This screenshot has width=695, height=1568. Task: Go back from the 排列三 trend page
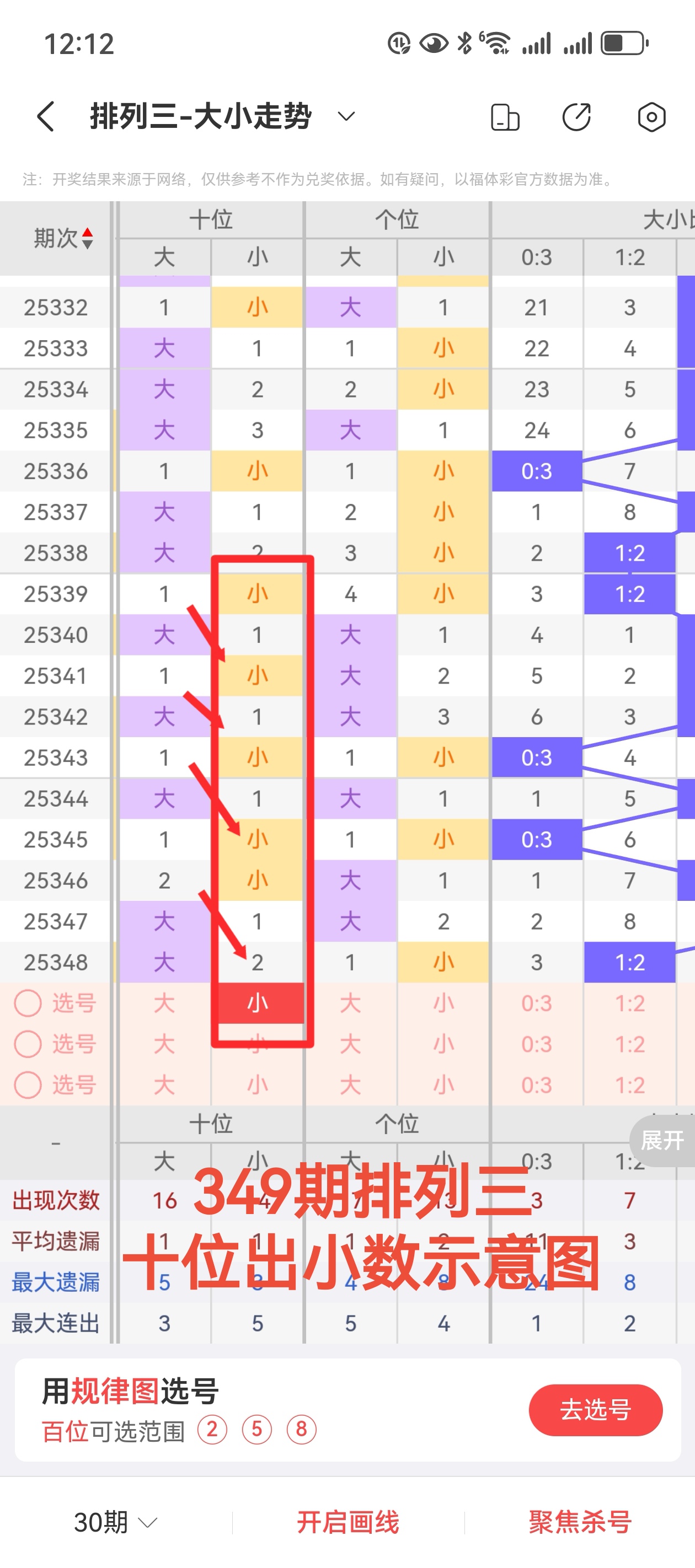[x=46, y=116]
